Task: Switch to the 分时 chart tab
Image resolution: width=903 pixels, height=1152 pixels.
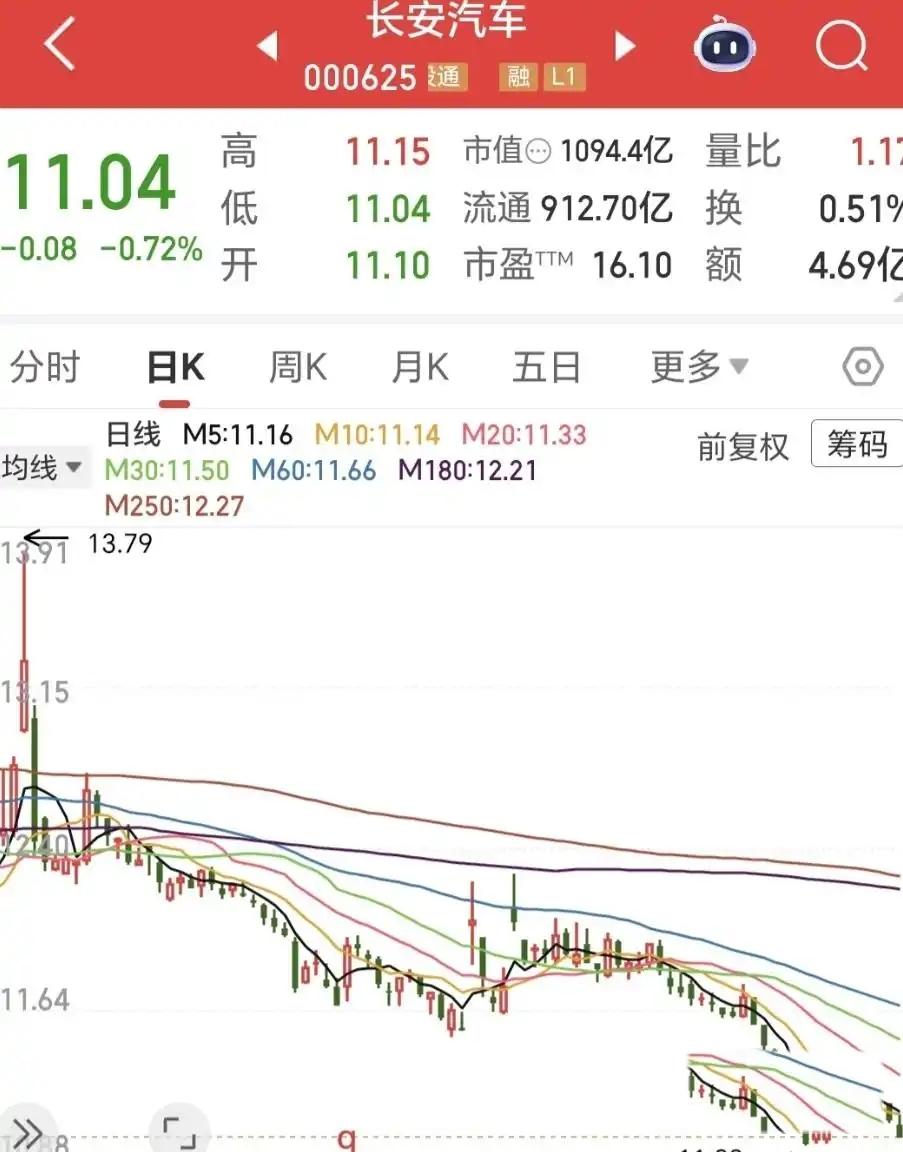Action: pos(45,367)
